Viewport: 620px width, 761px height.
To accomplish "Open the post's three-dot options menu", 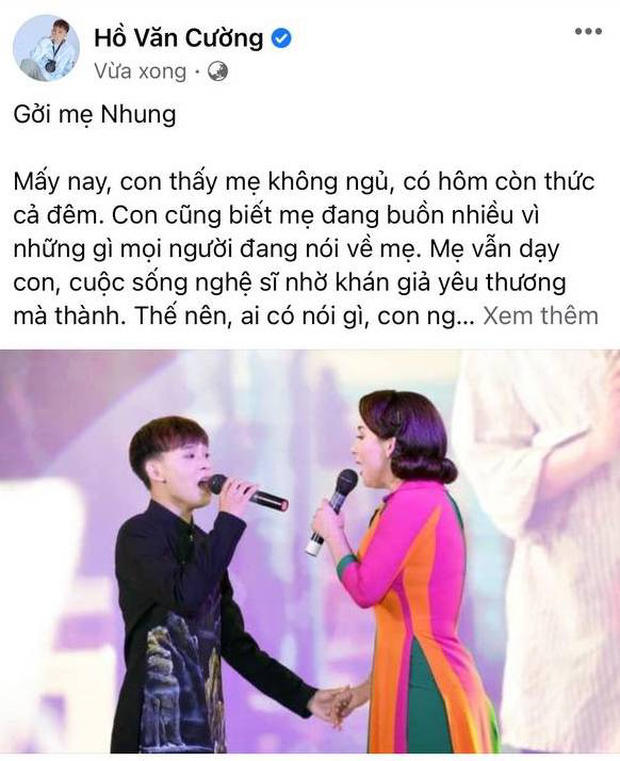I will coord(588,31).
